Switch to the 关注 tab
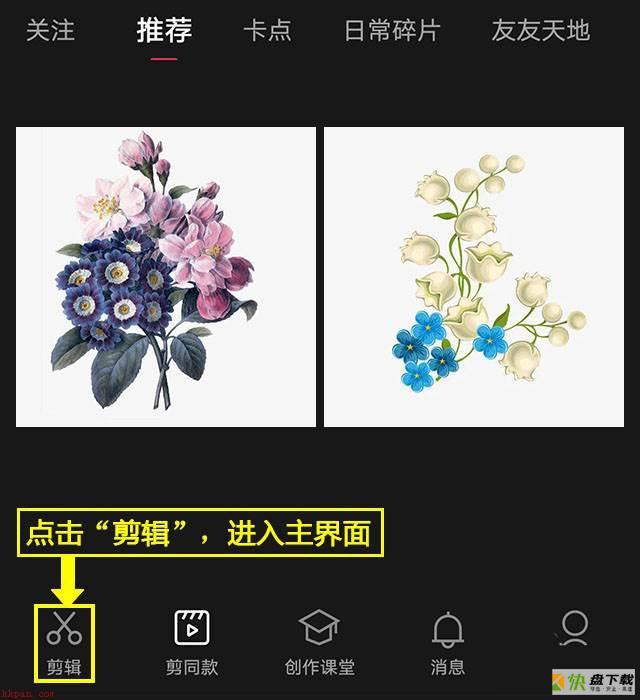This screenshot has height=700, width=640. pyautogui.click(x=50, y=31)
